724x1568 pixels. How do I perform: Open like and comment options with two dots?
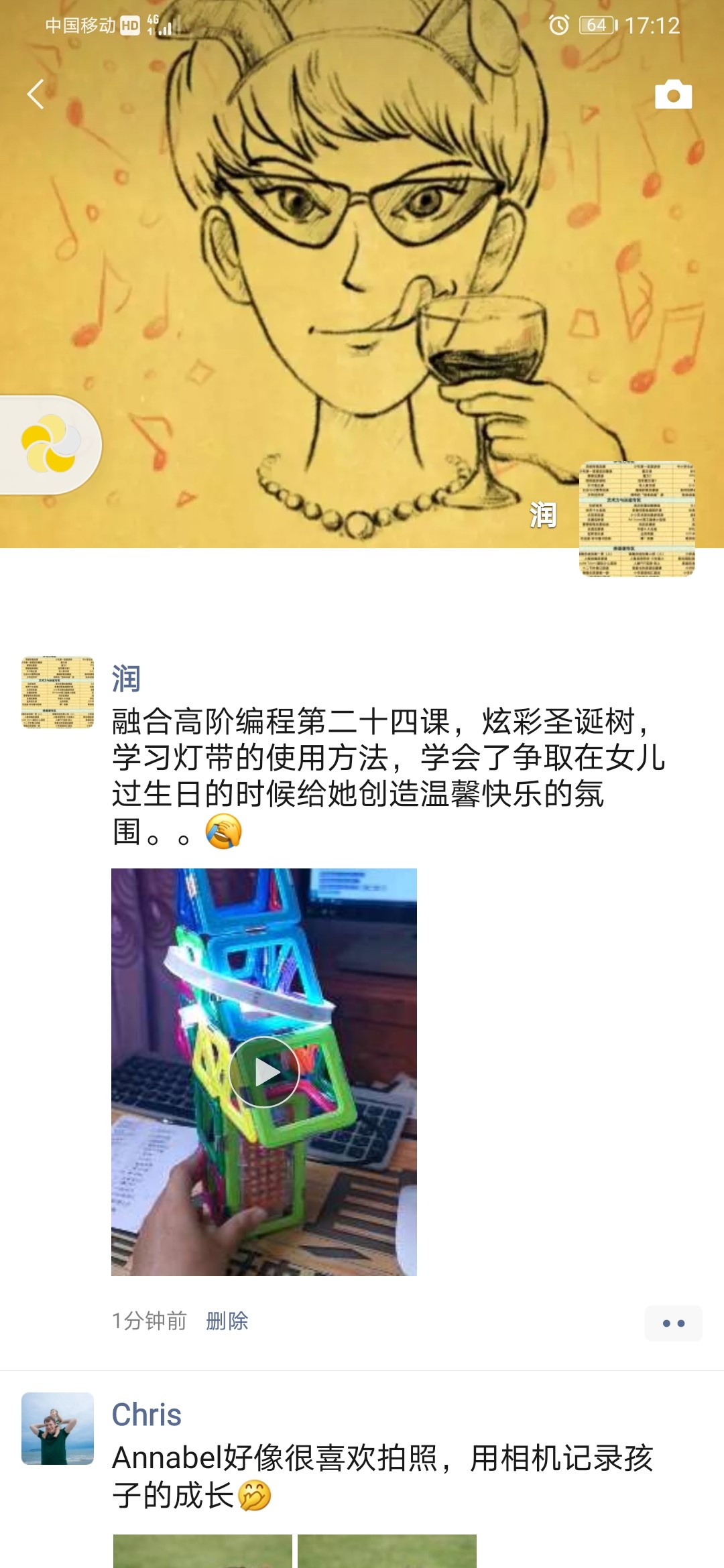point(673,1323)
